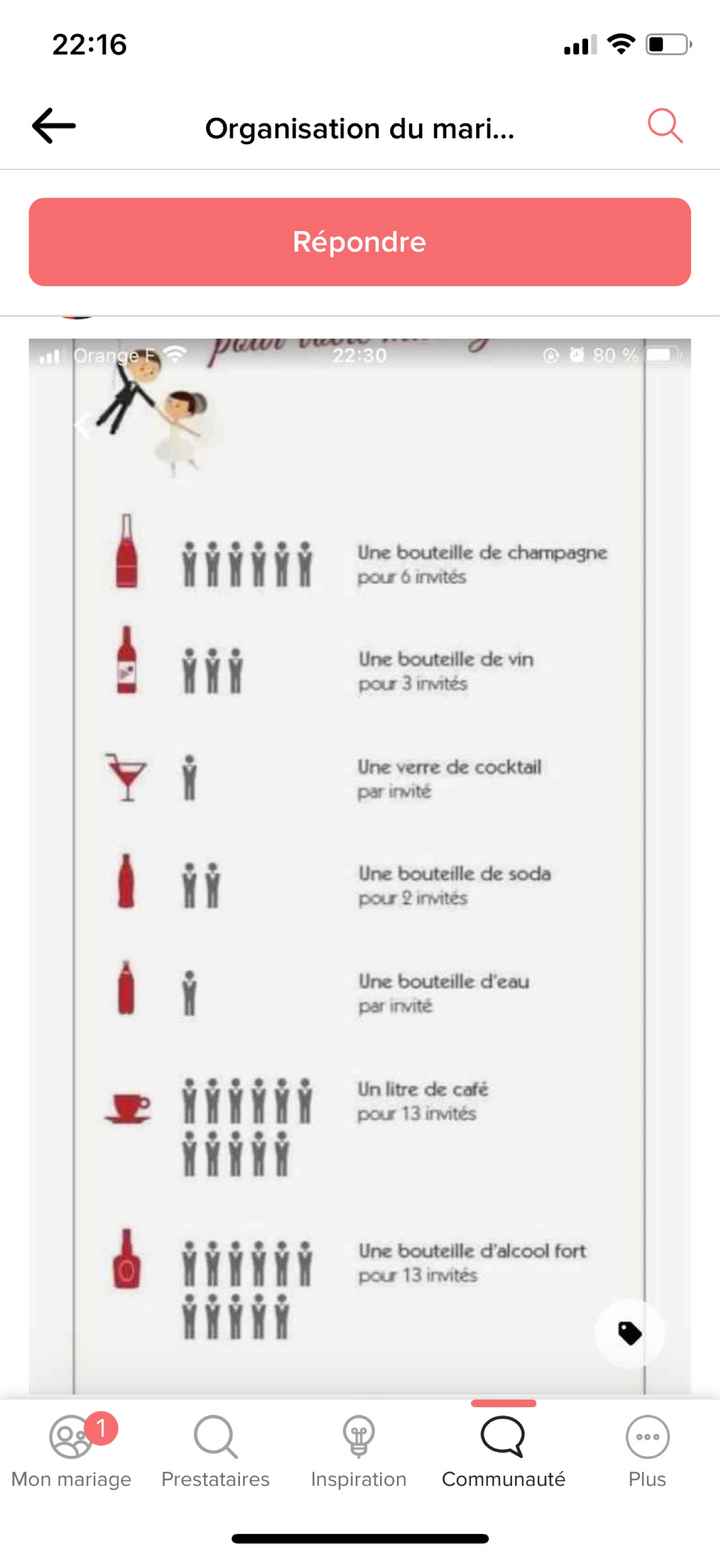The width and height of the screenshot is (720, 1558).
Task: Expand the truncated thread title
Action: tap(360, 128)
